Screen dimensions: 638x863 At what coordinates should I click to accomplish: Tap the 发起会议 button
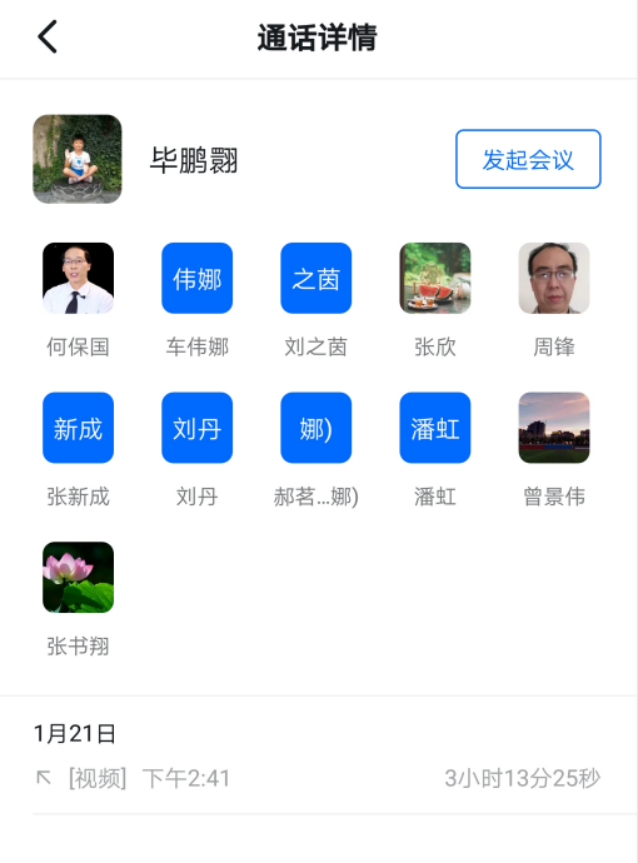click(528, 159)
